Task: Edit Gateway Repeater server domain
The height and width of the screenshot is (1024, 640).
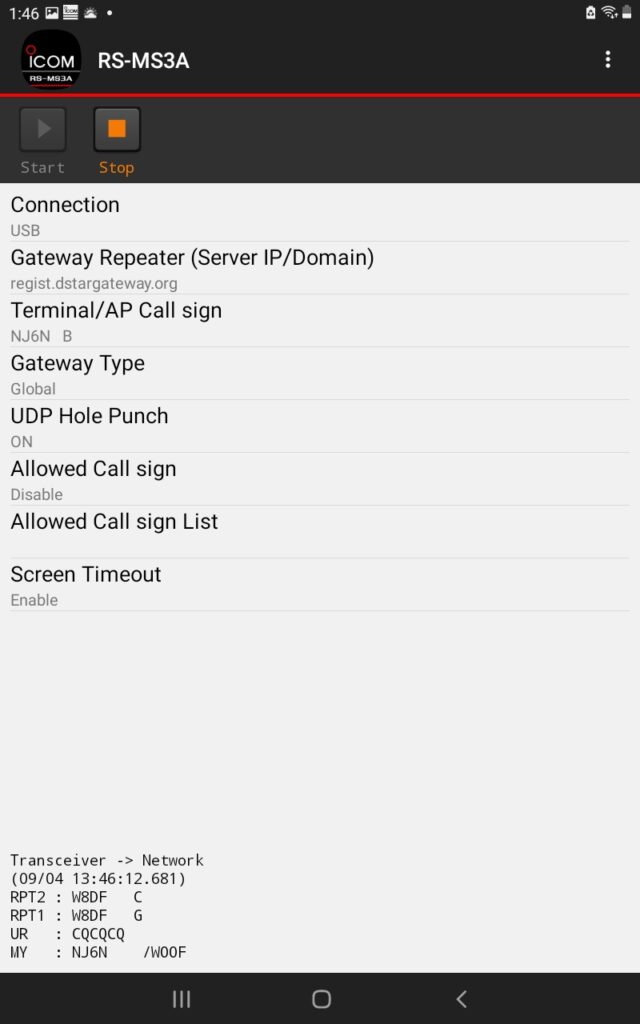Action: [320, 268]
